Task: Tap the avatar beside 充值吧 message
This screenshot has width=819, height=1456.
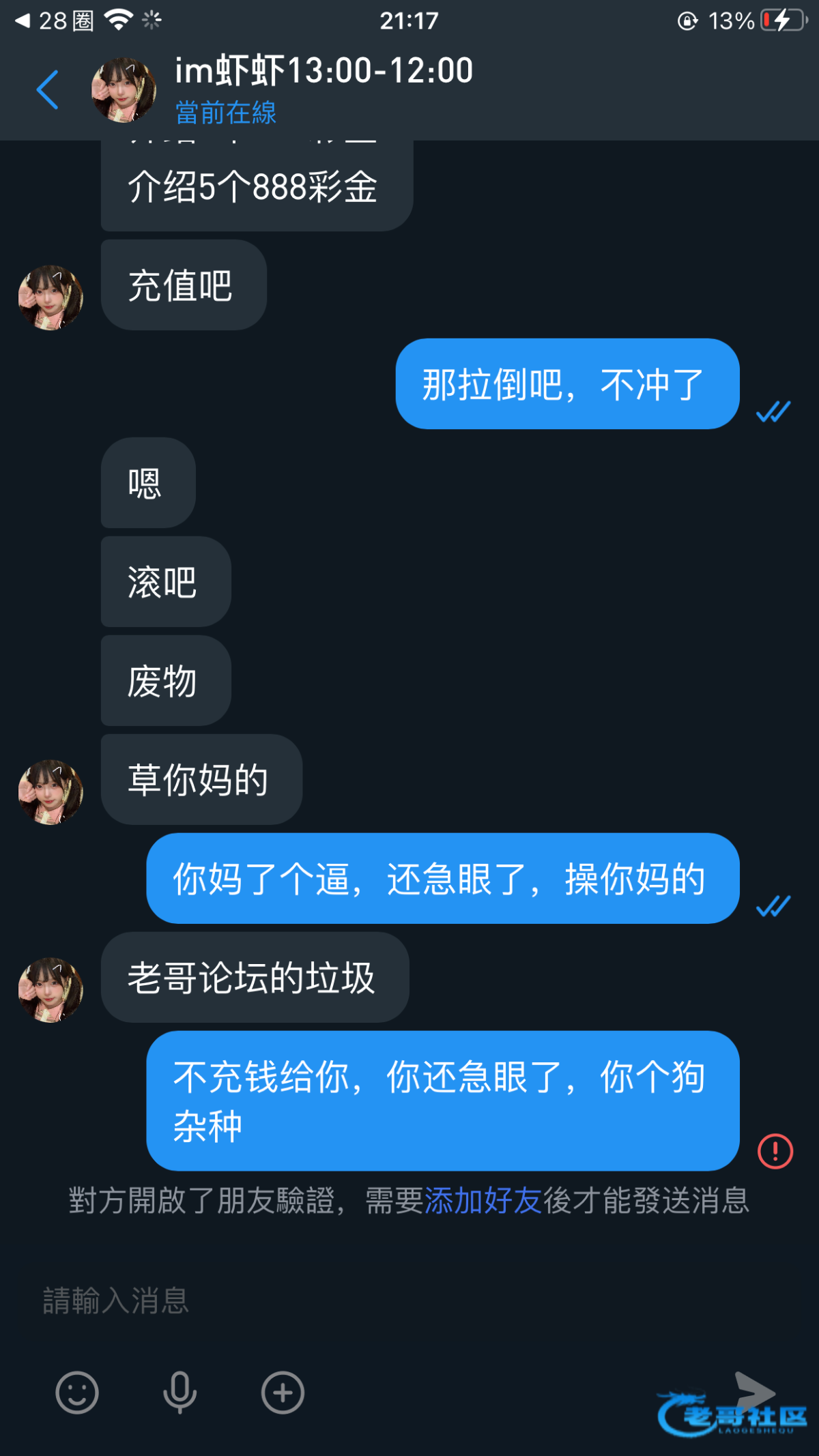Action: pos(51,297)
